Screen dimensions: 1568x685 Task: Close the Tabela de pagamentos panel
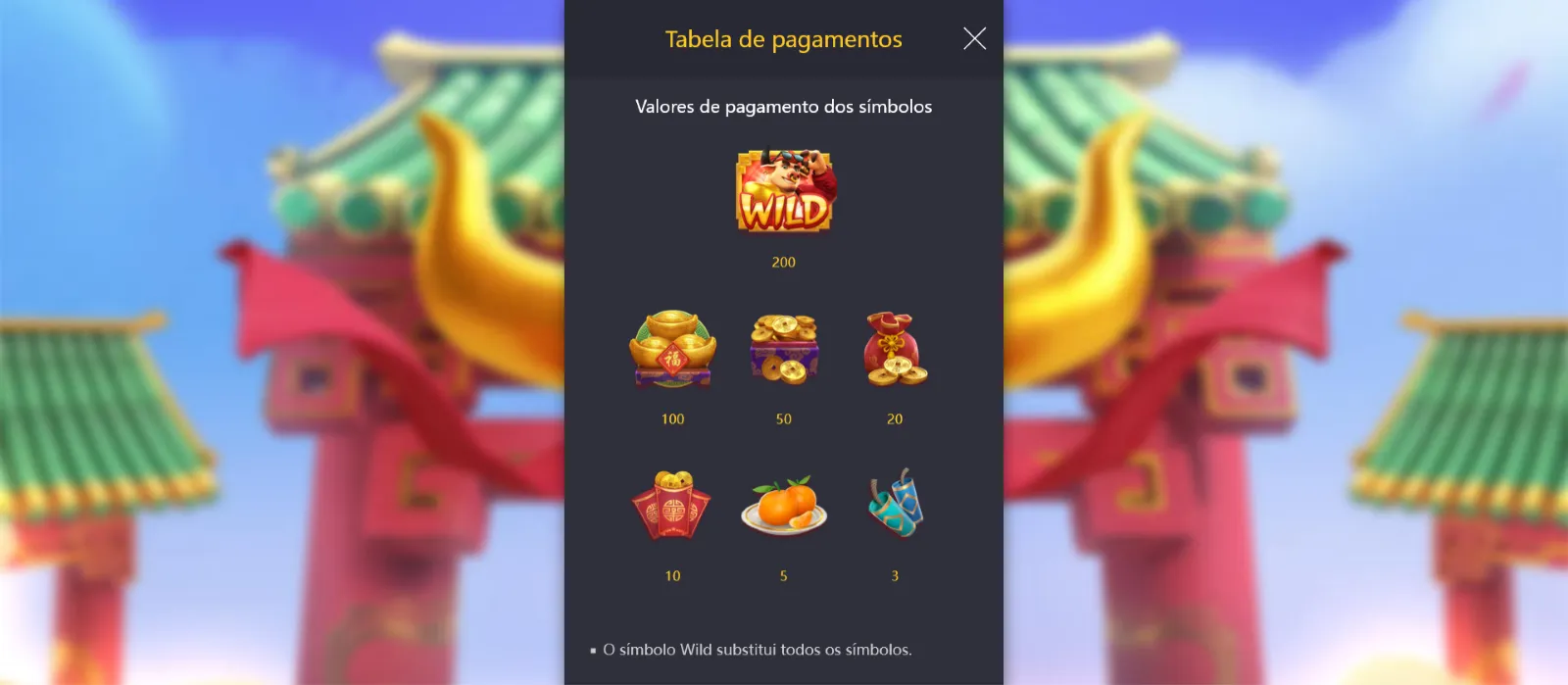click(974, 38)
